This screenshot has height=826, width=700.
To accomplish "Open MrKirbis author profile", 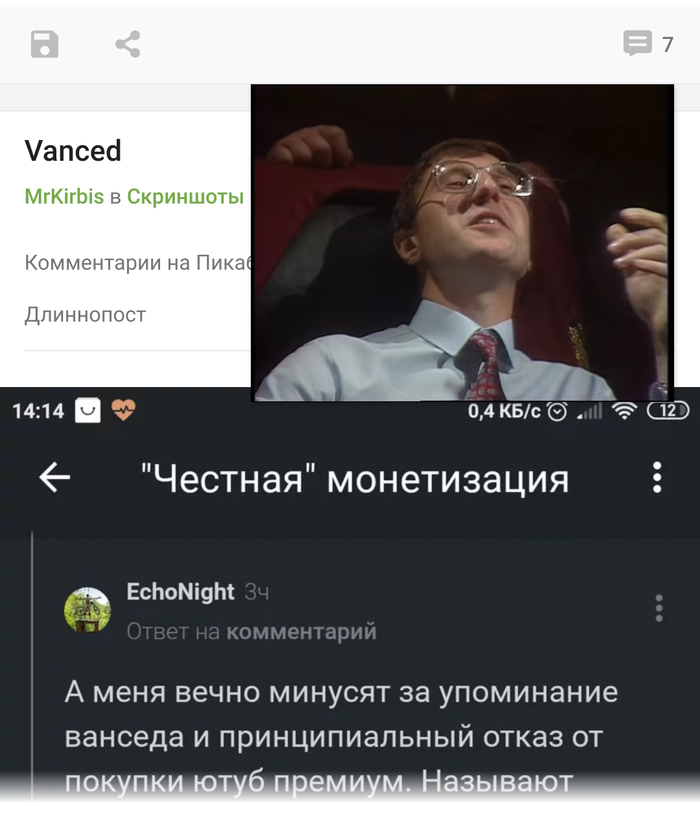I will click(64, 197).
